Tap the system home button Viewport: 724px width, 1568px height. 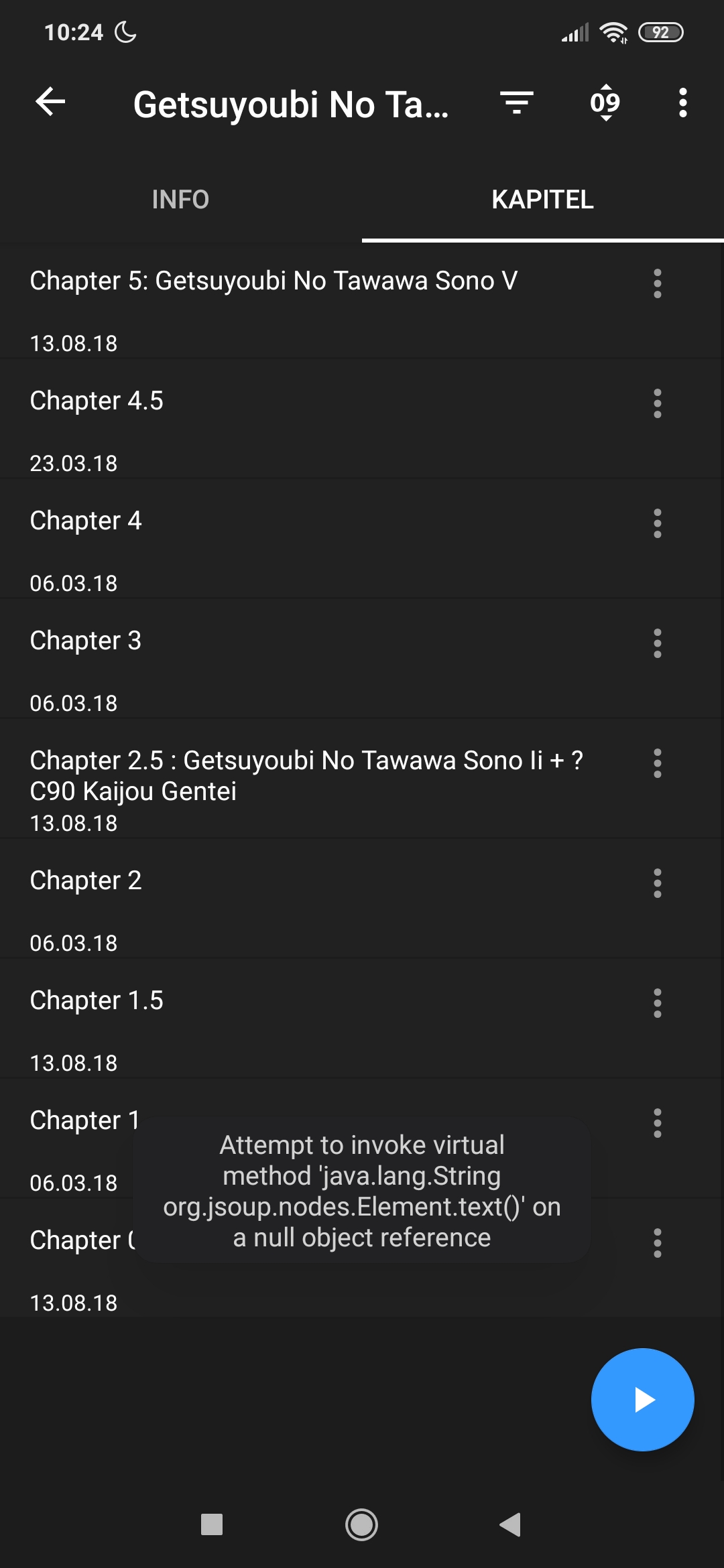pyautogui.click(x=361, y=1524)
